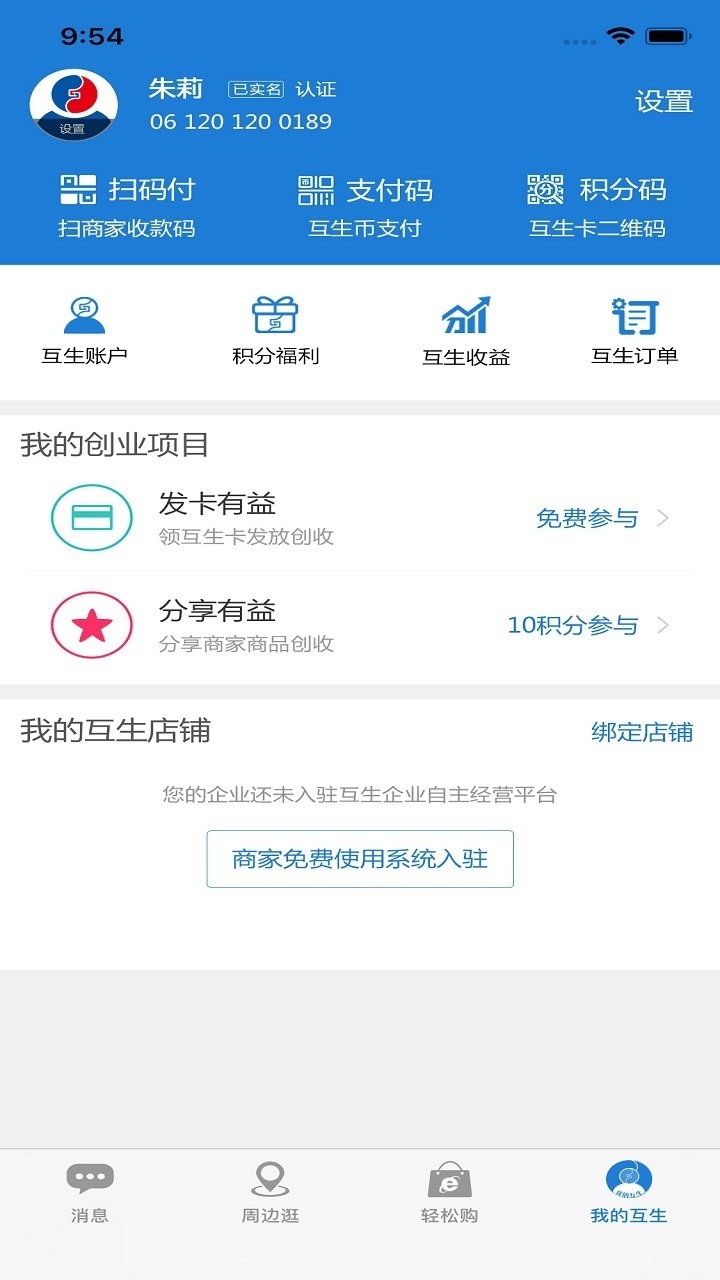Go to 互生账户

[84, 330]
